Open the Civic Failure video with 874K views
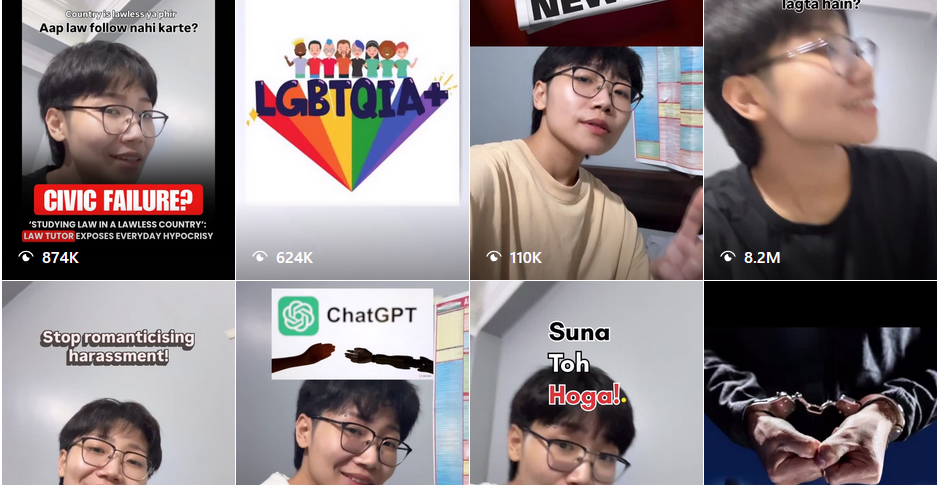Viewport: 939px width, 485px height. point(118,140)
